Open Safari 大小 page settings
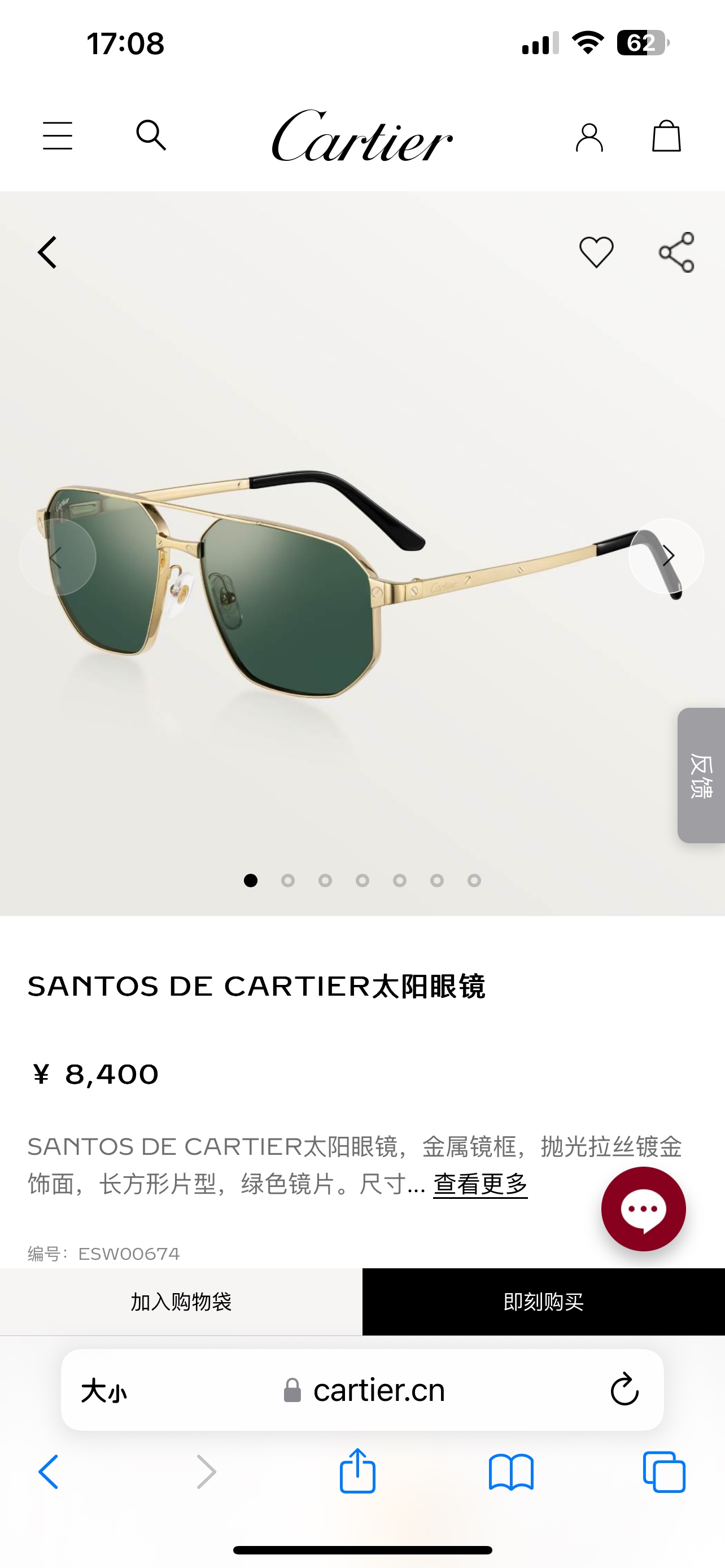This screenshot has height=1568, width=725. click(x=104, y=1391)
